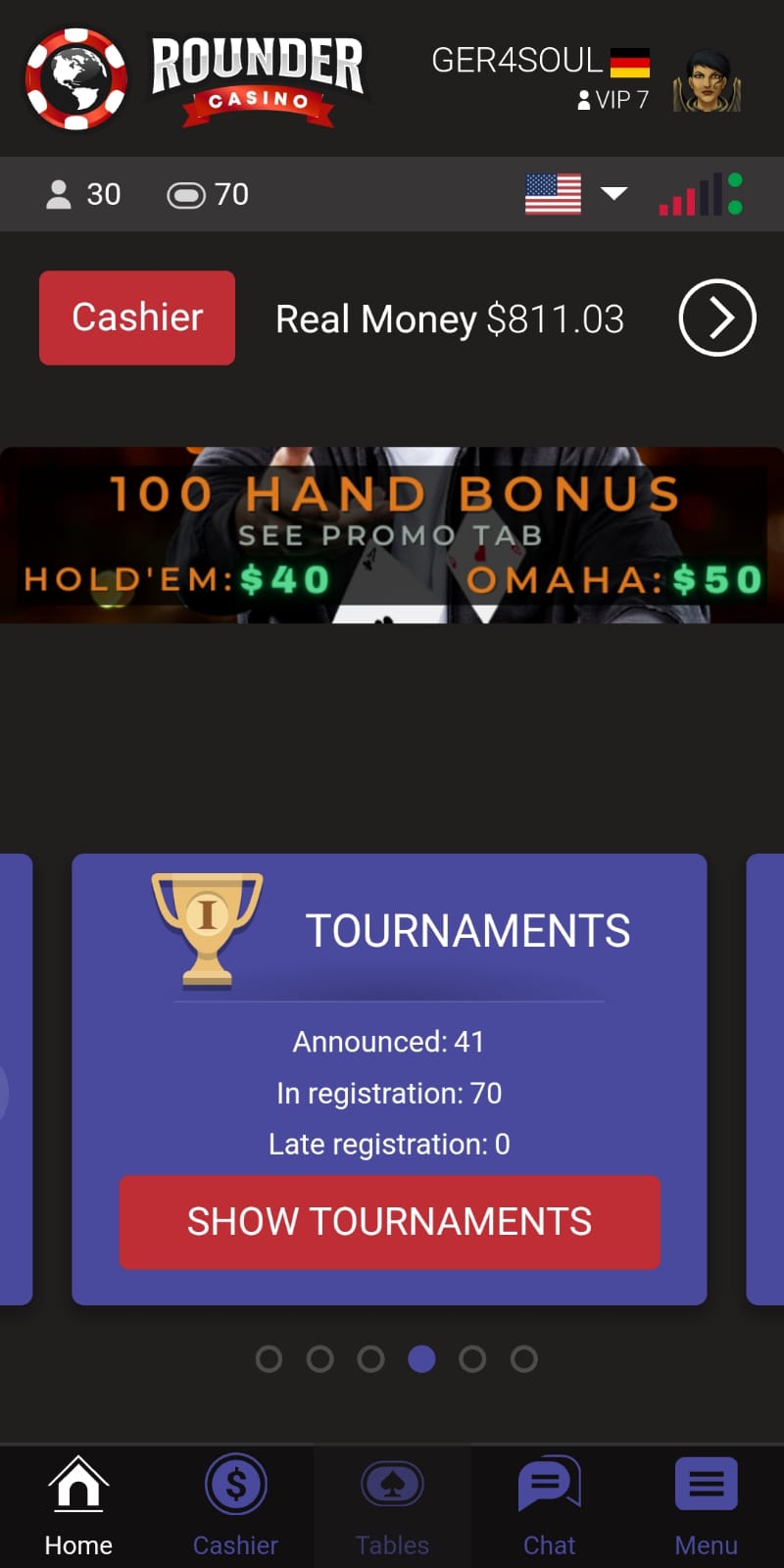The image size is (784, 1568).
Task: Open the language flag dropdown
Action: point(576,193)
